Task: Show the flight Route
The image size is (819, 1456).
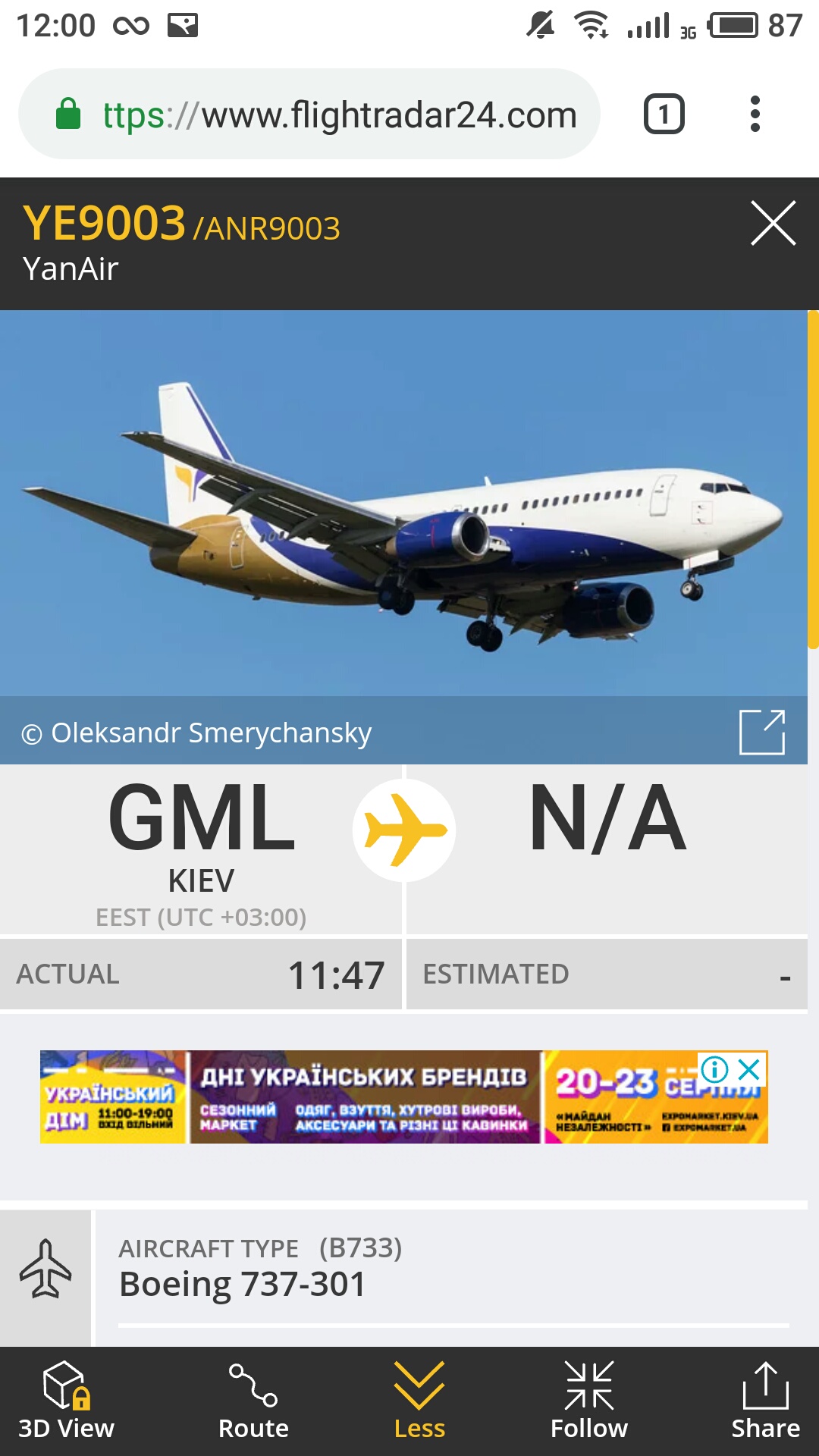Action: 253,1401
